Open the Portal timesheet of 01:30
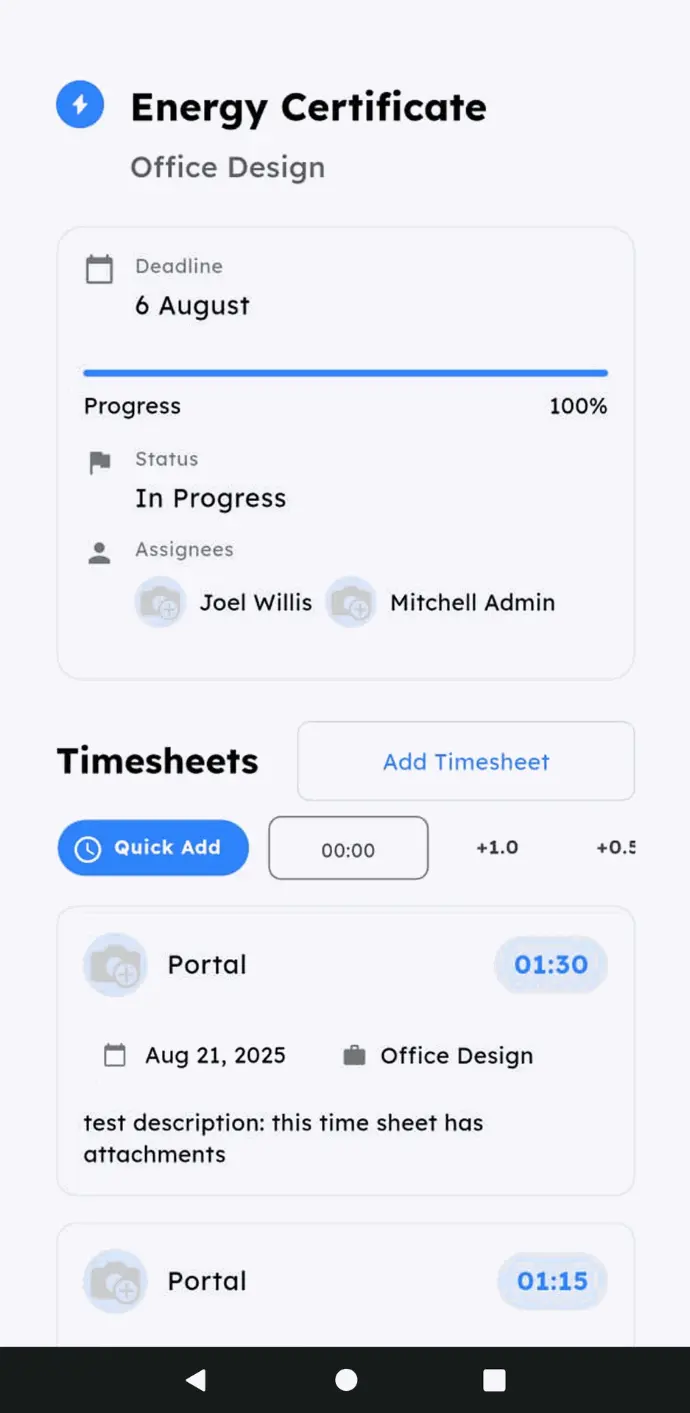 pos(345,1050)
